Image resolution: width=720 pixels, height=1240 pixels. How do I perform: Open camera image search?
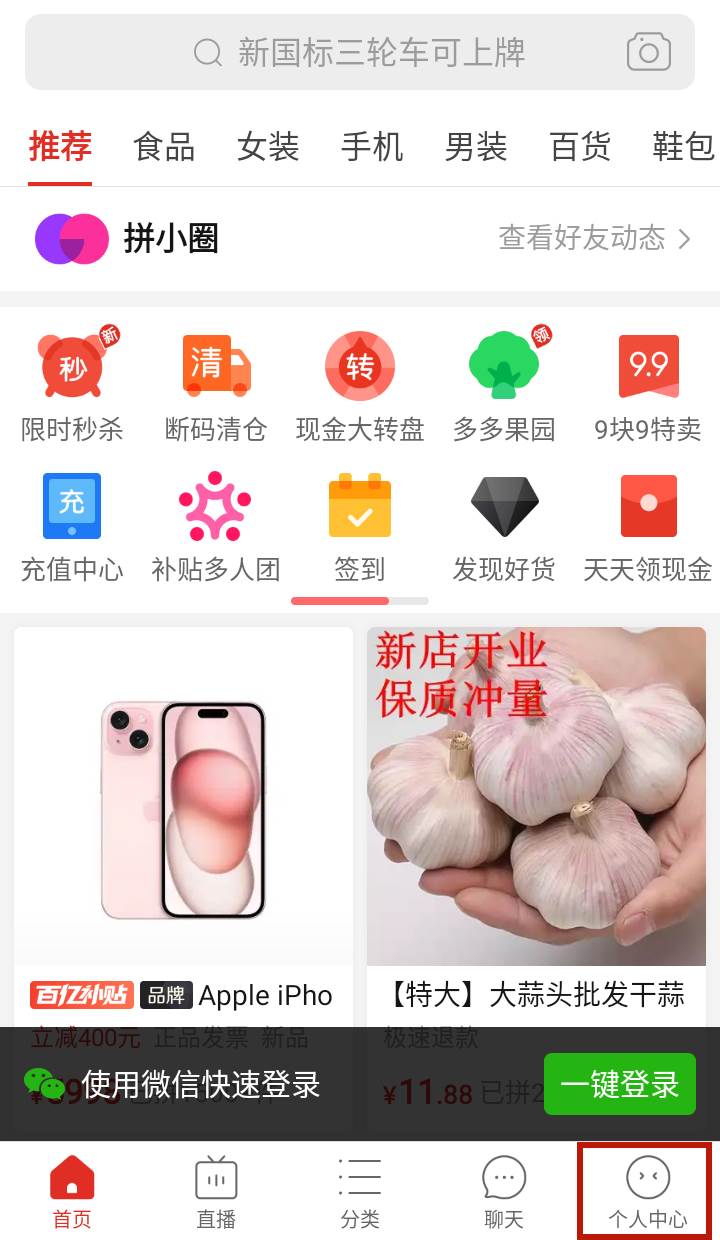(x=648, y=52)
